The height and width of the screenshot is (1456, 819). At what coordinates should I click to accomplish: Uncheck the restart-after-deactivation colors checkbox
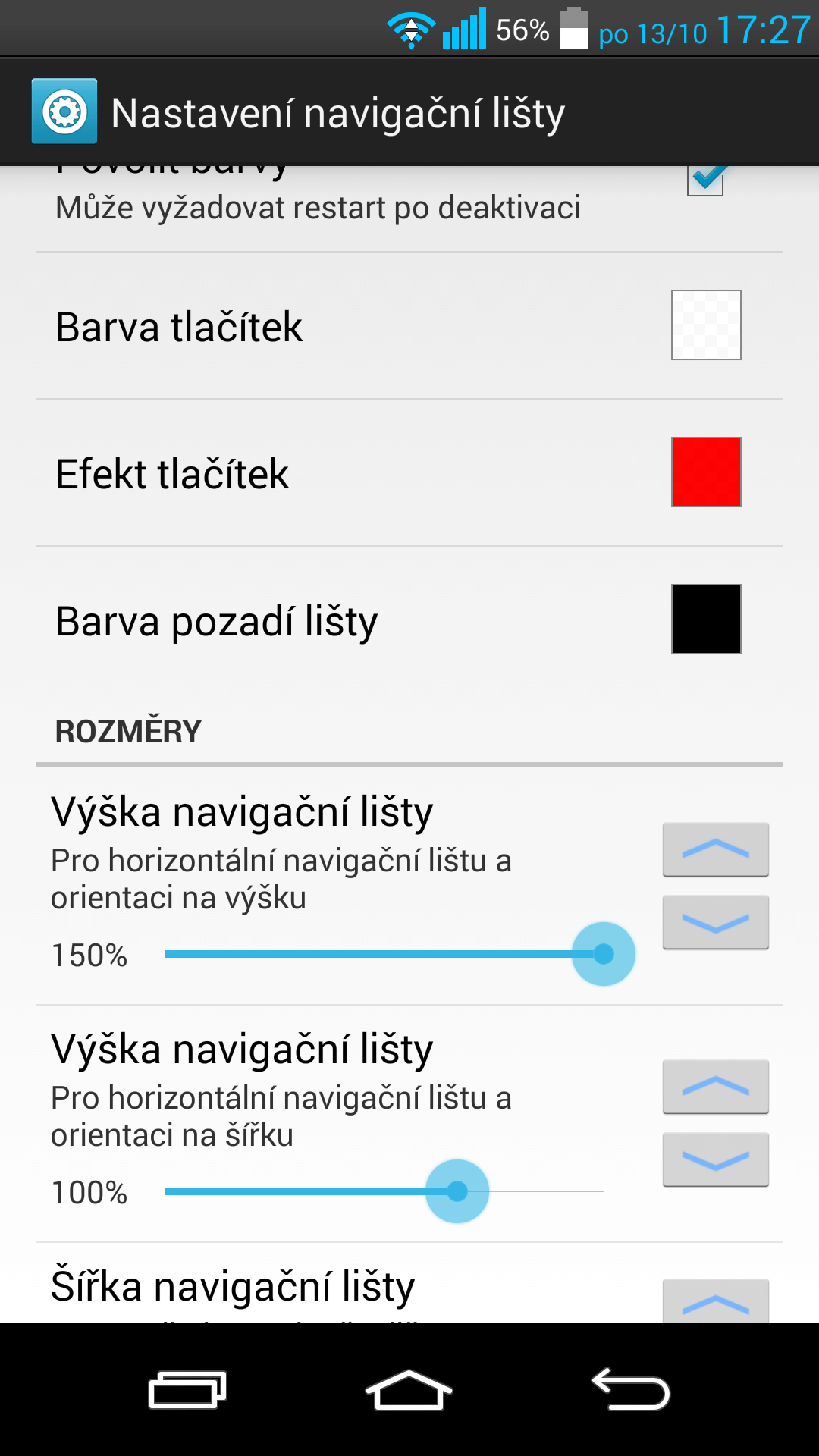705,180
